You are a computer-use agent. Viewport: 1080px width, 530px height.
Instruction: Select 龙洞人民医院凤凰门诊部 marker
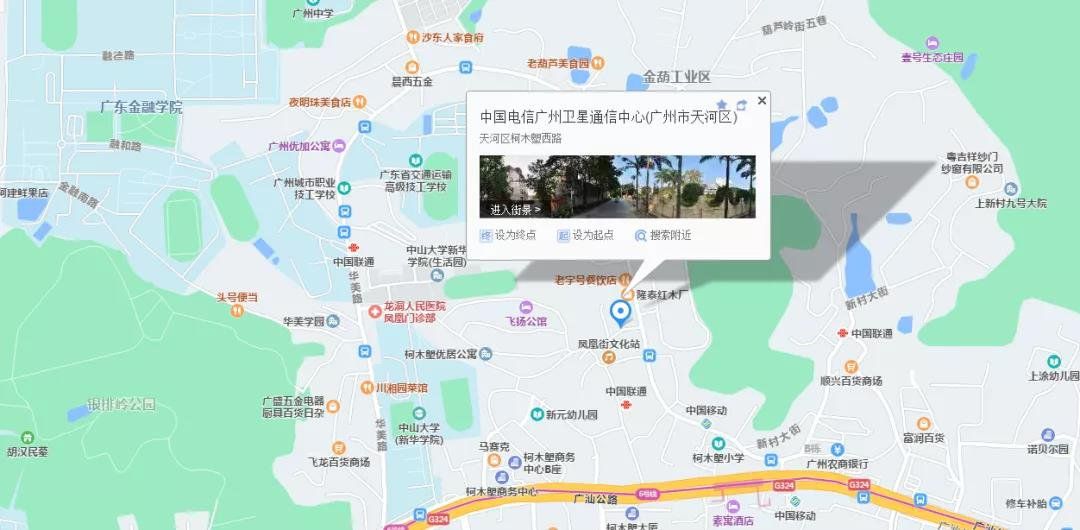[x=375, y=306]
